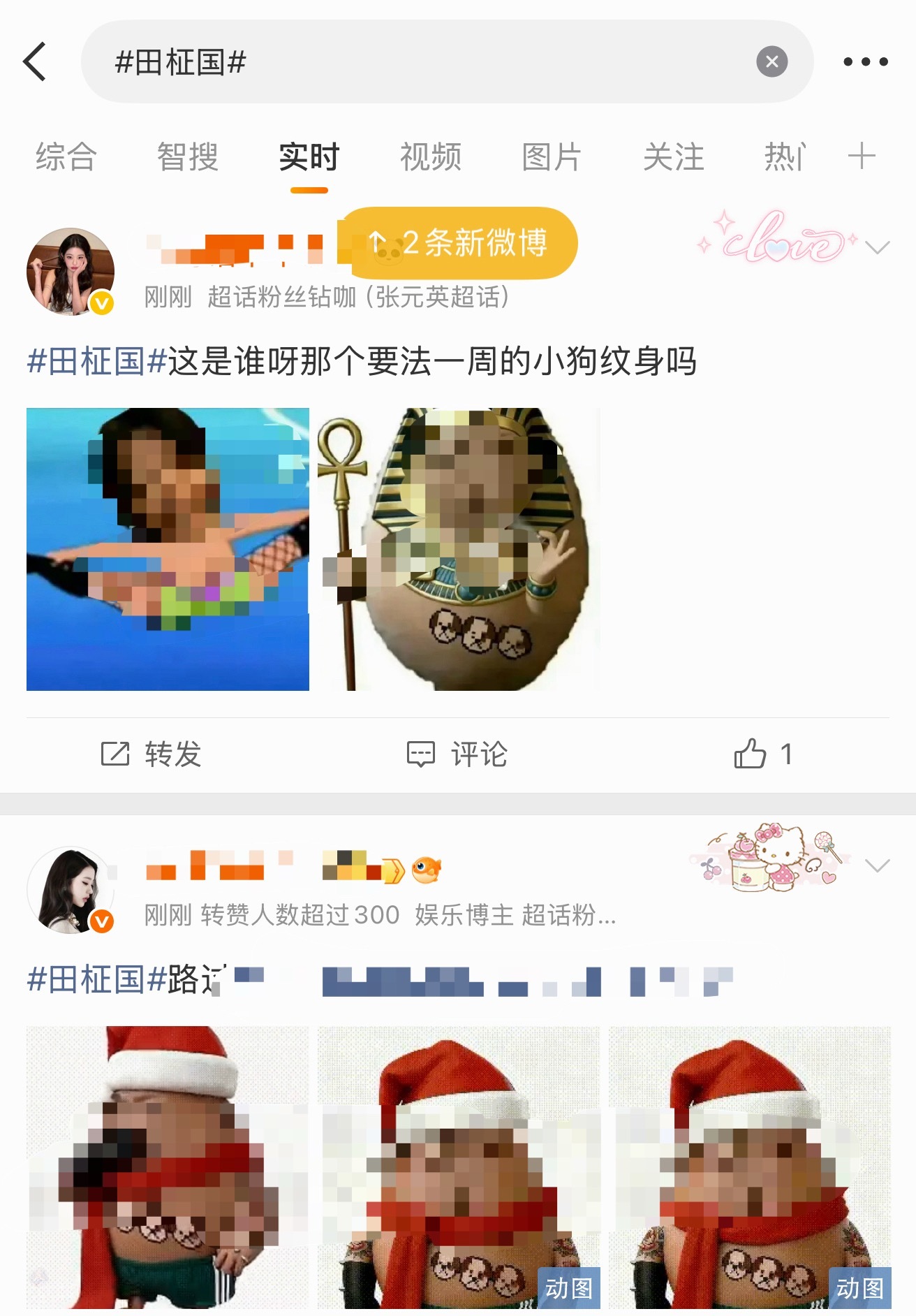Switch to the 视频 tab
Image resolution: width=916 pixels, height=1316 pixels.
tap(430, 156)
